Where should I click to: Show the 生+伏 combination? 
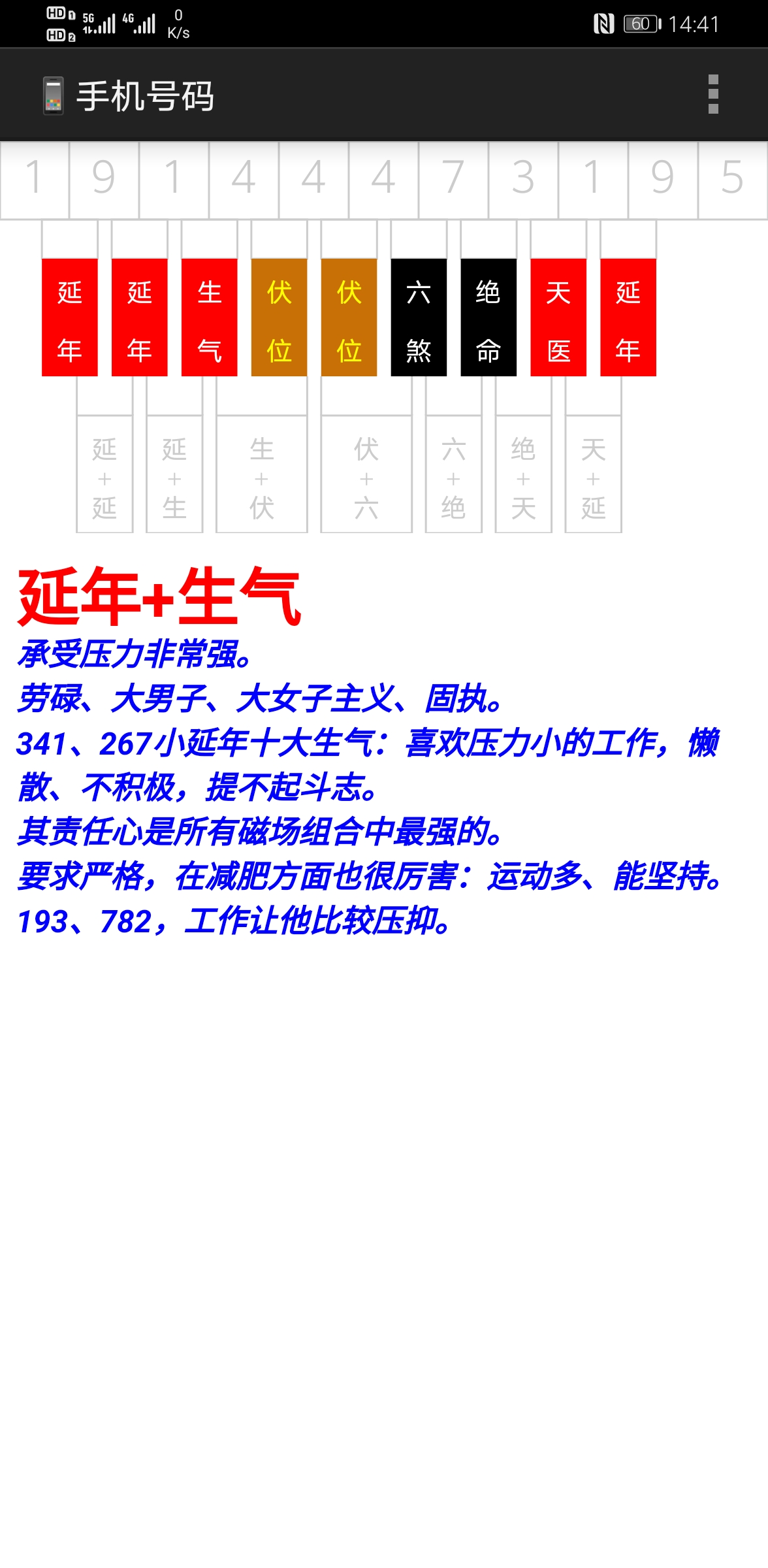click(262, 475)
